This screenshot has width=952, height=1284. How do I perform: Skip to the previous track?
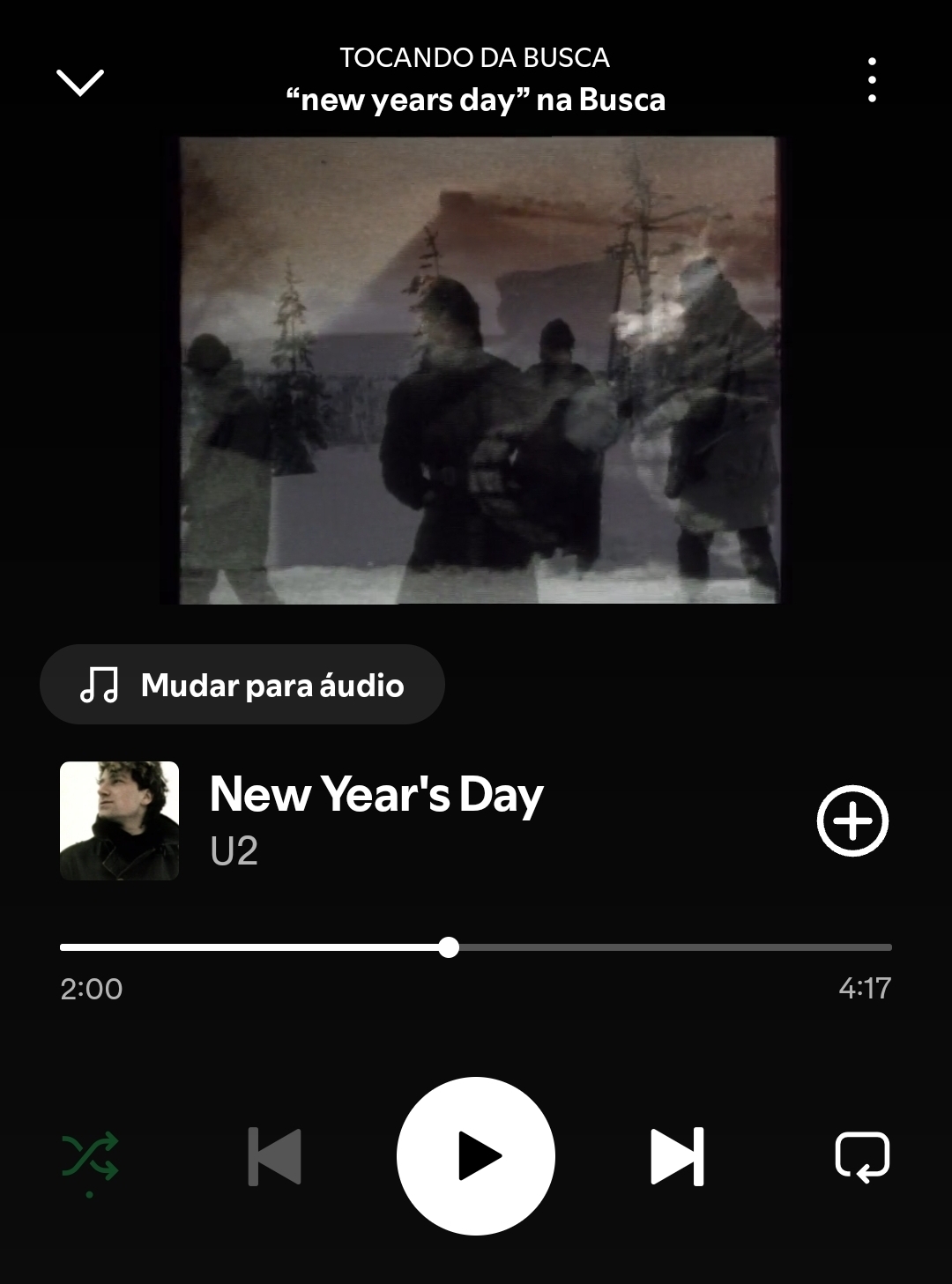click(x=272, y=1158)
